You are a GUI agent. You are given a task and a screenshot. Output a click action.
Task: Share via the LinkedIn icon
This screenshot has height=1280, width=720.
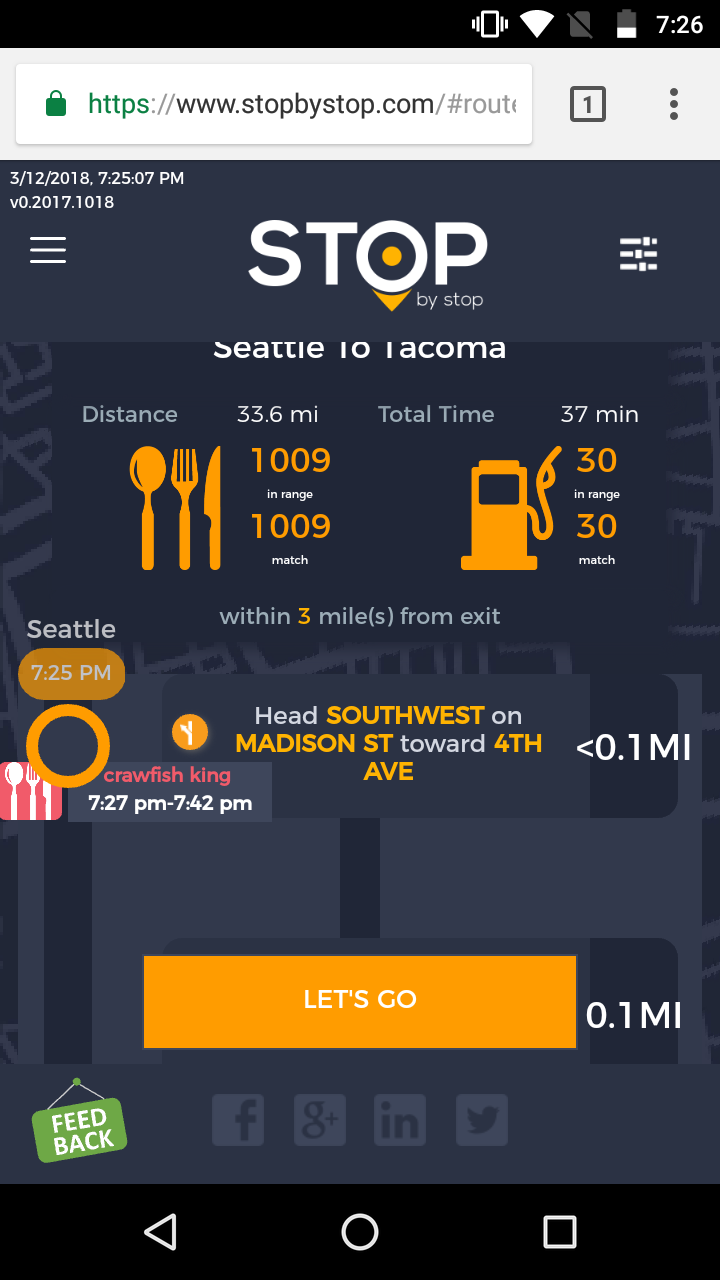click(x=400, y=1120)
